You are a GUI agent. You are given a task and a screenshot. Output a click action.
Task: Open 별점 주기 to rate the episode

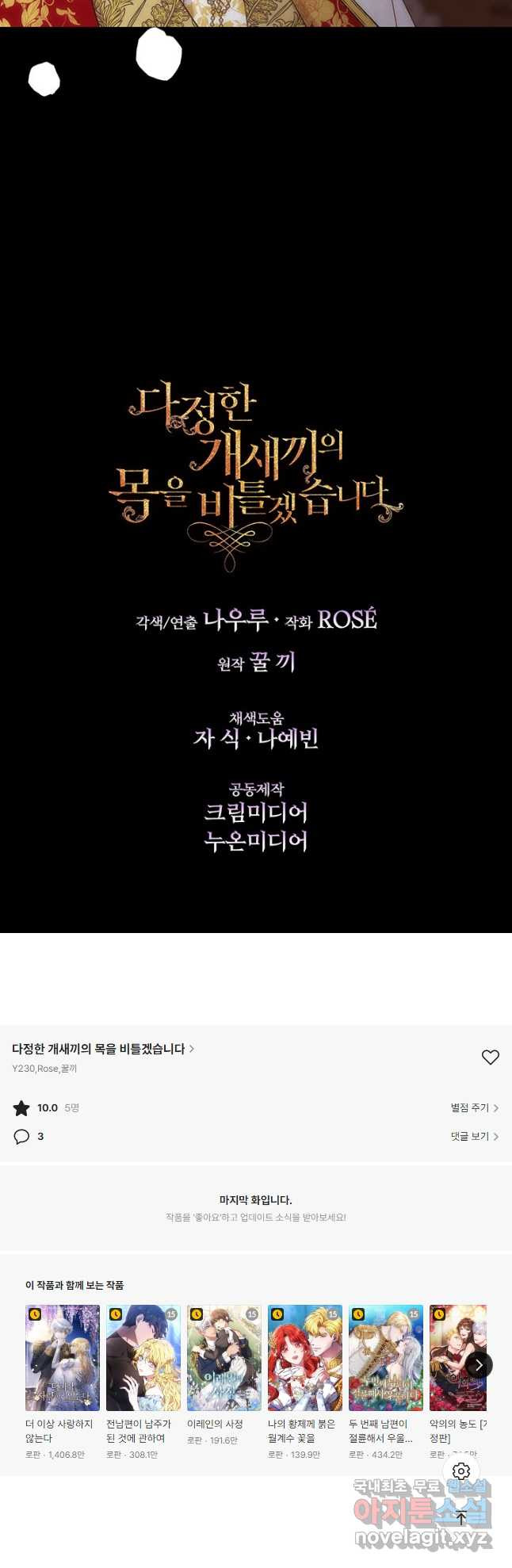tap(474, 1107)
